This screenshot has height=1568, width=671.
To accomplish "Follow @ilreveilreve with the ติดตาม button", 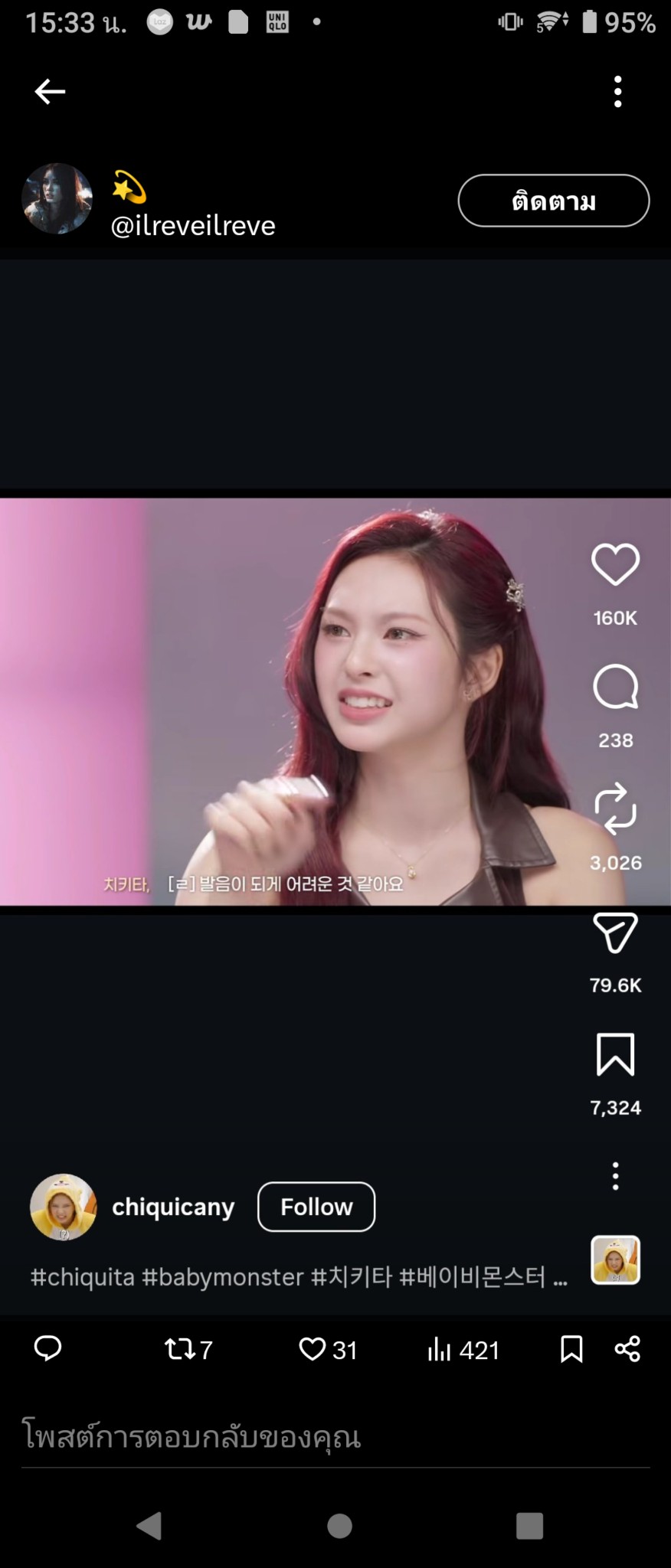I will click(554, 201).
